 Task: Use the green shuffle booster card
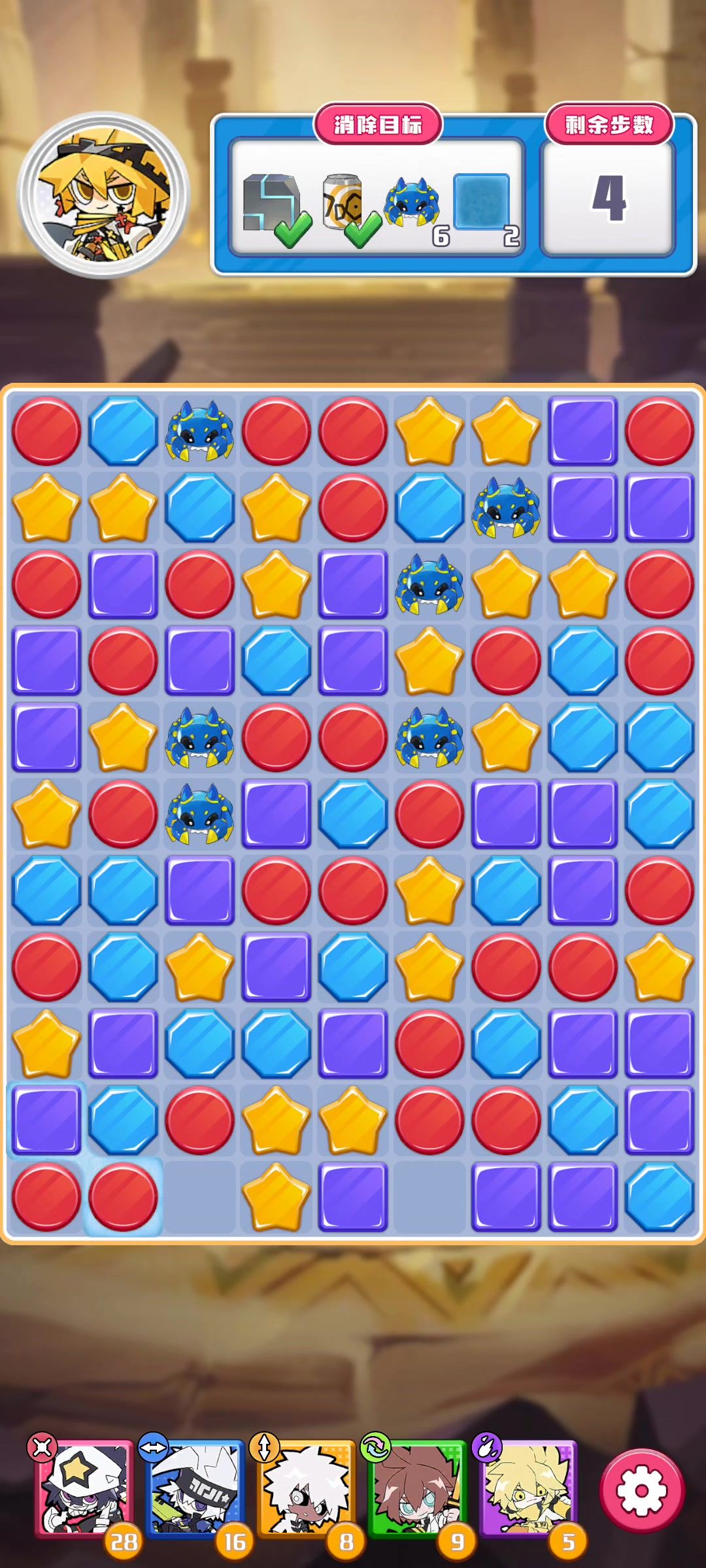point(417,1488)
